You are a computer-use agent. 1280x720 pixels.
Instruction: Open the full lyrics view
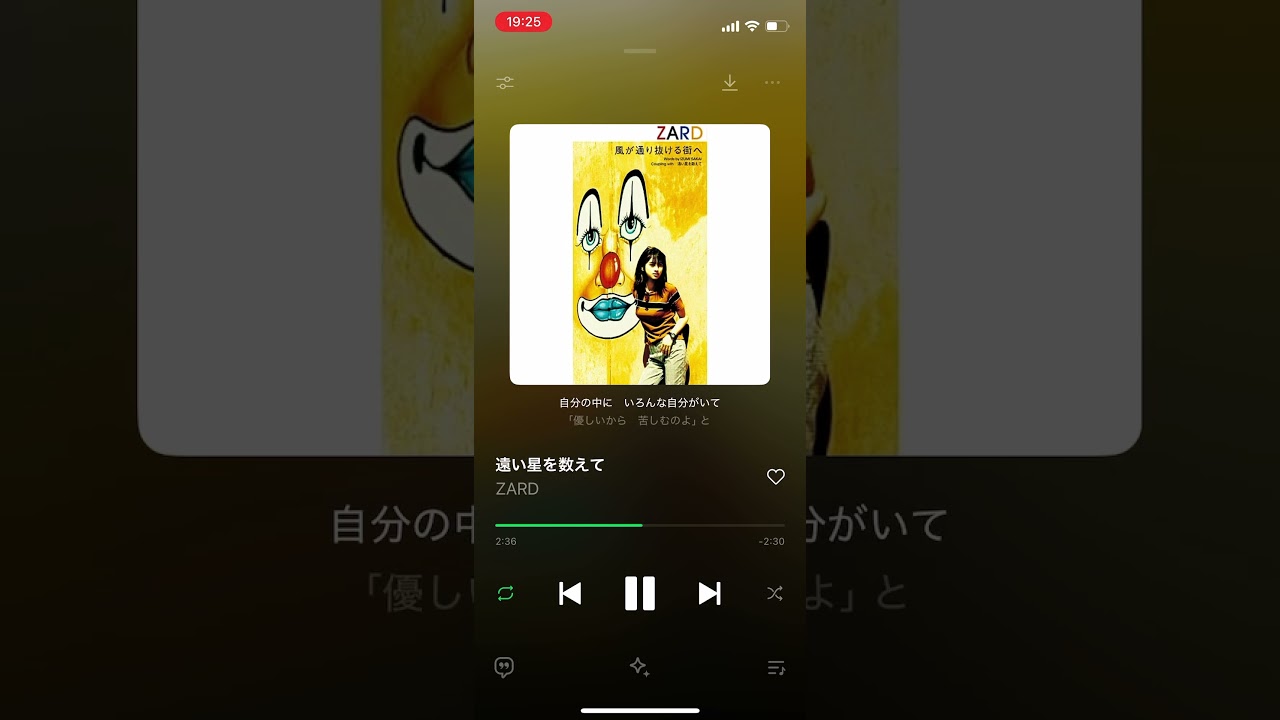pos(640,411)
